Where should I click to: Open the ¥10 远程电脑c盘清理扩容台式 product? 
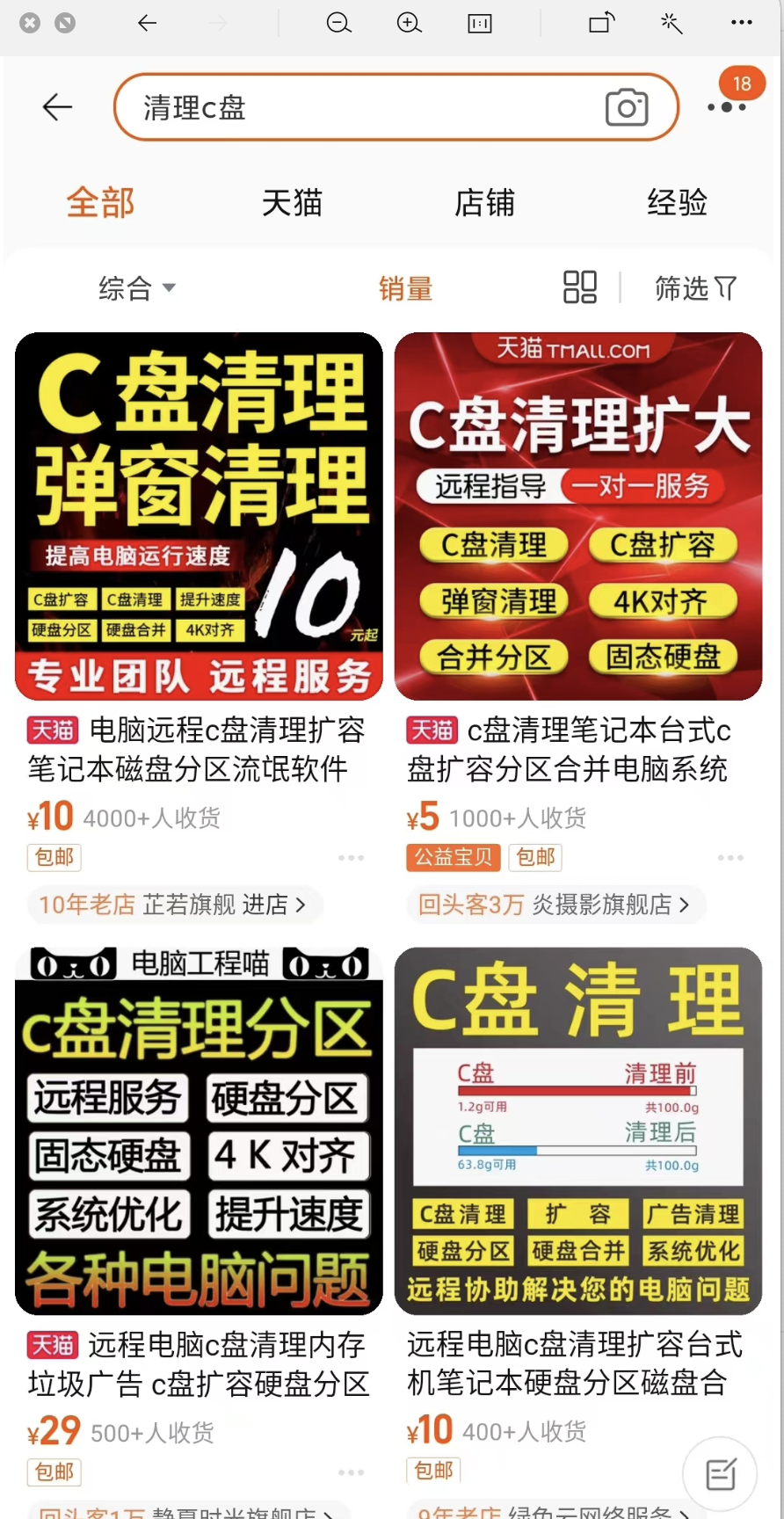click(578, 1130)
